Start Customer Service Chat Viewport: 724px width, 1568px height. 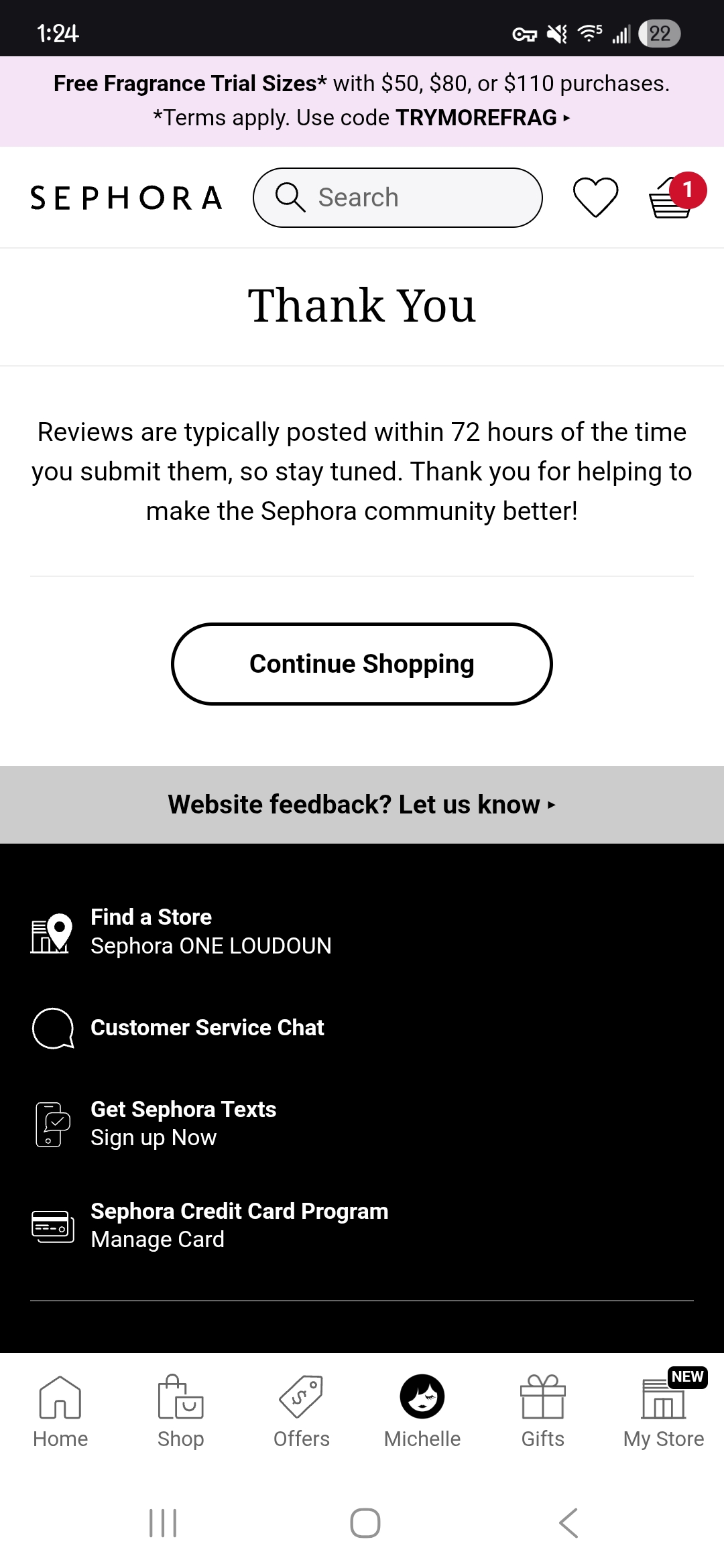point(206,1027)
